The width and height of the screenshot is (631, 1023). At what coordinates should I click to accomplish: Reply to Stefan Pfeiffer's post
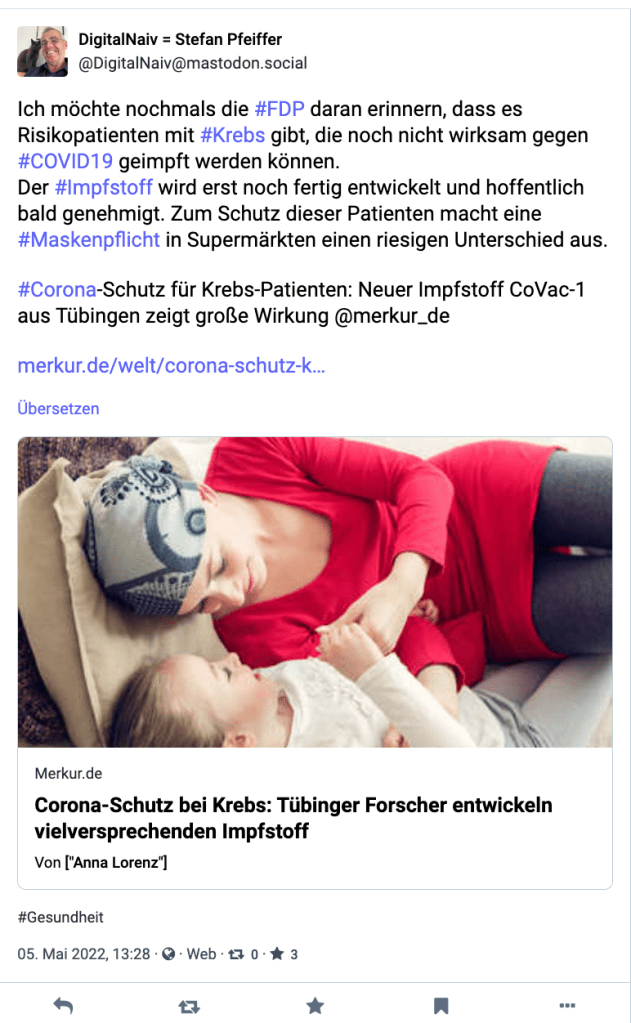click(x=63, y=1005)
